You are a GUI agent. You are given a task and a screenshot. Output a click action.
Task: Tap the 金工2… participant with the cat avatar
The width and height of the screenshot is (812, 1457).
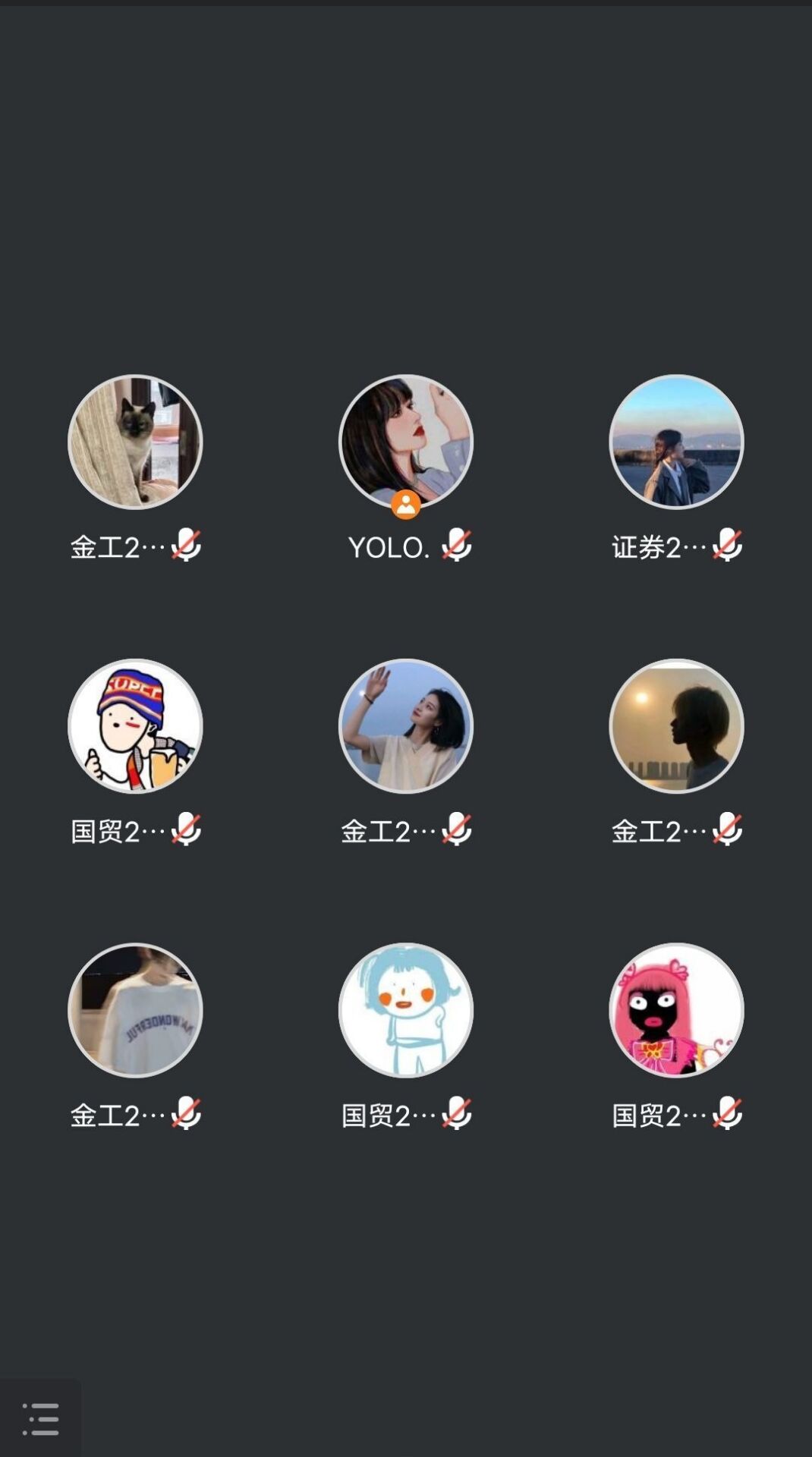pyautogui.click(x=135, y=442)
